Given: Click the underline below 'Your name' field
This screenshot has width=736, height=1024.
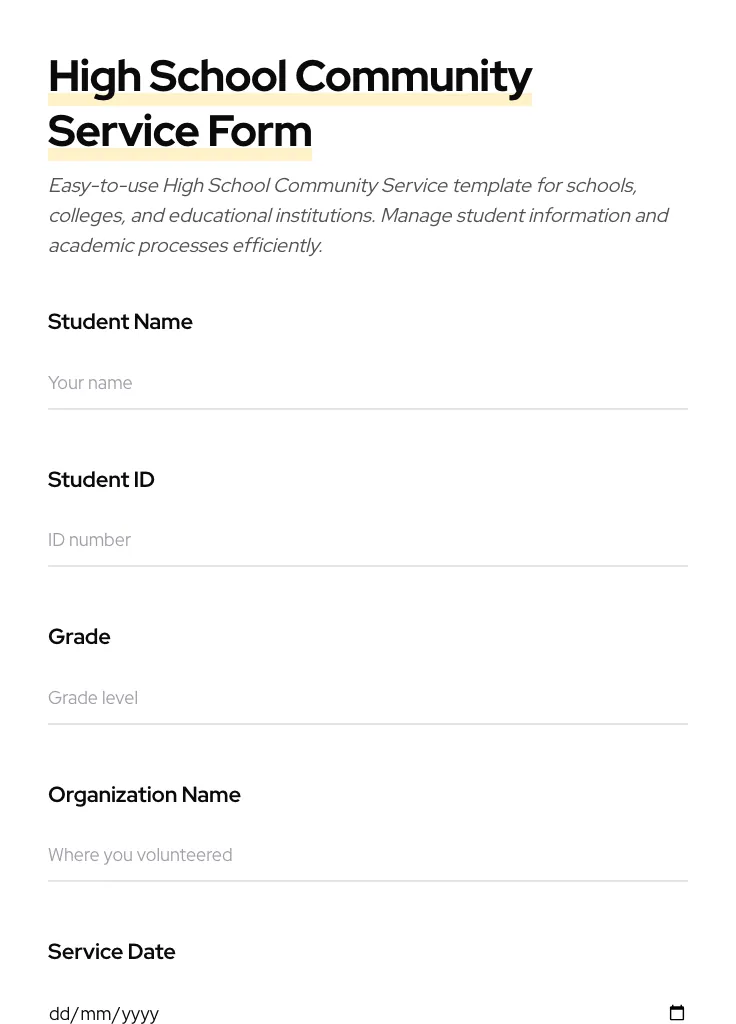Looking at the screenshot, I should 368,408.
